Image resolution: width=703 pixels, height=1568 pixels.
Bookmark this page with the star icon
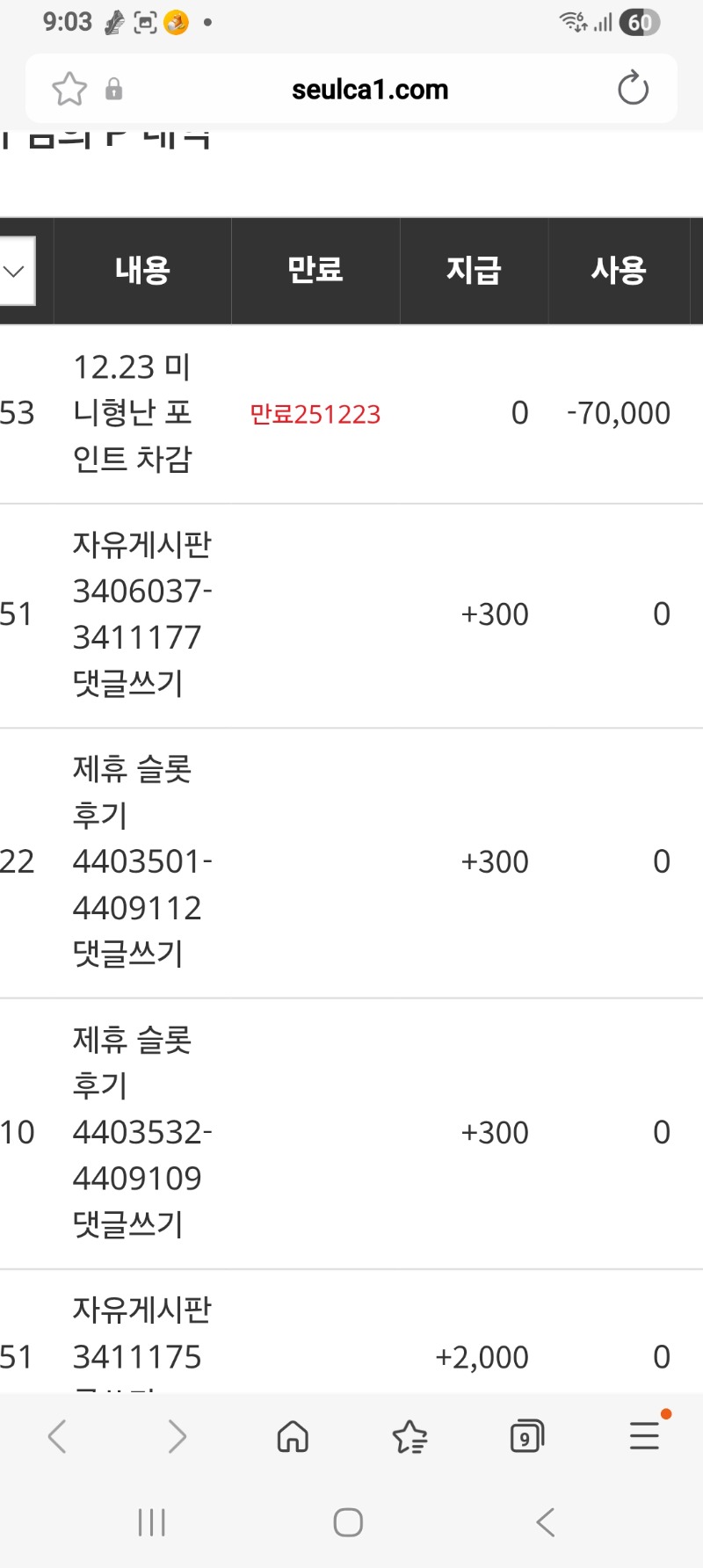click(69, 89)
